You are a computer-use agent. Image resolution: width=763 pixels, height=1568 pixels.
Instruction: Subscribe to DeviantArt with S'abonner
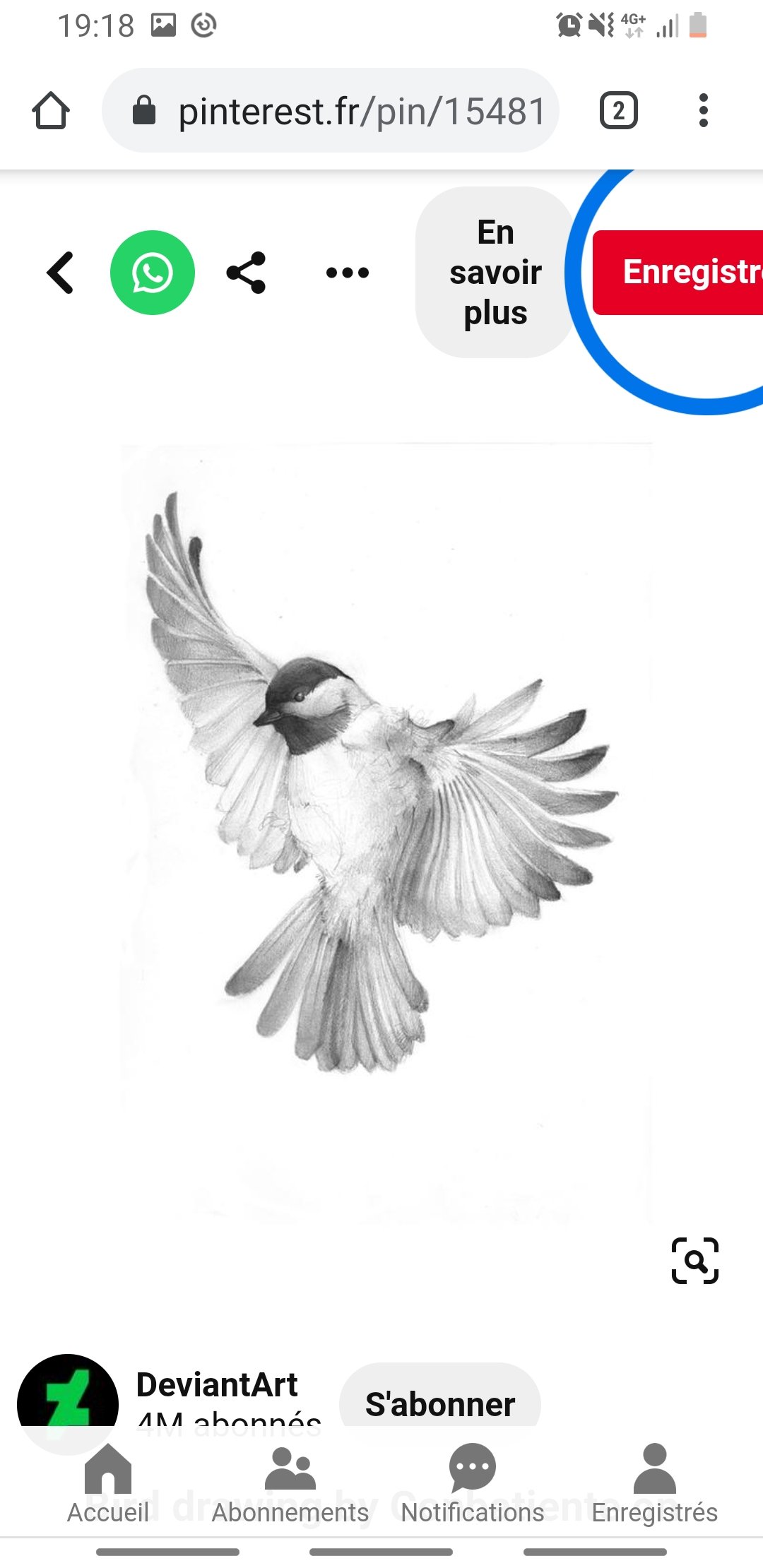(439, 1403)
